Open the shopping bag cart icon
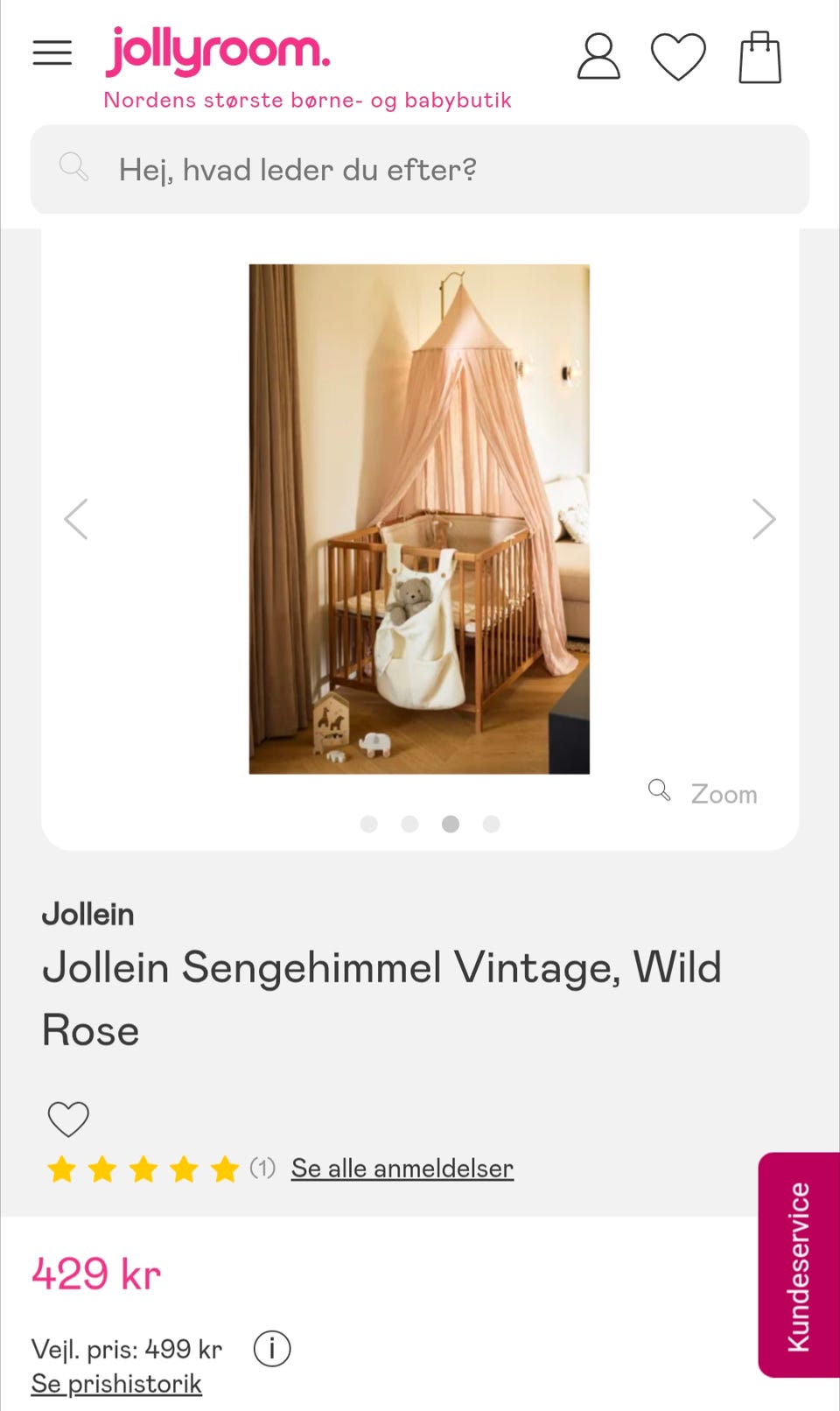 [760, 57]
